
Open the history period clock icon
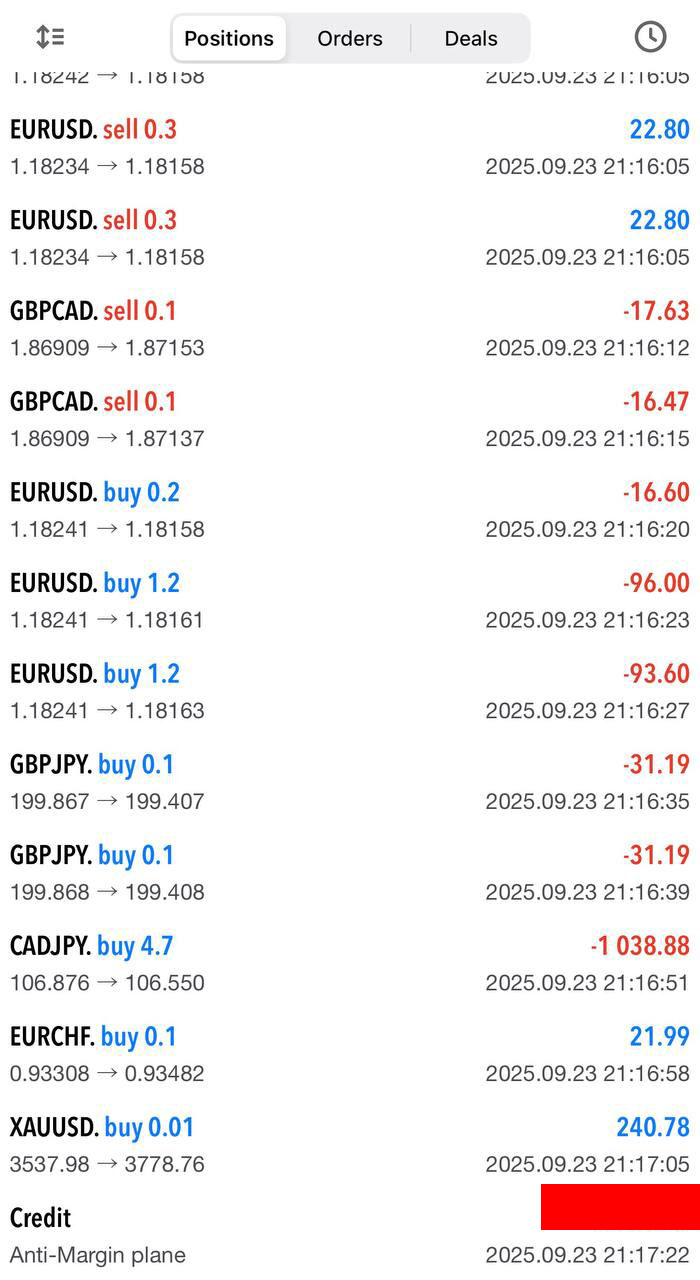point(650,38)
